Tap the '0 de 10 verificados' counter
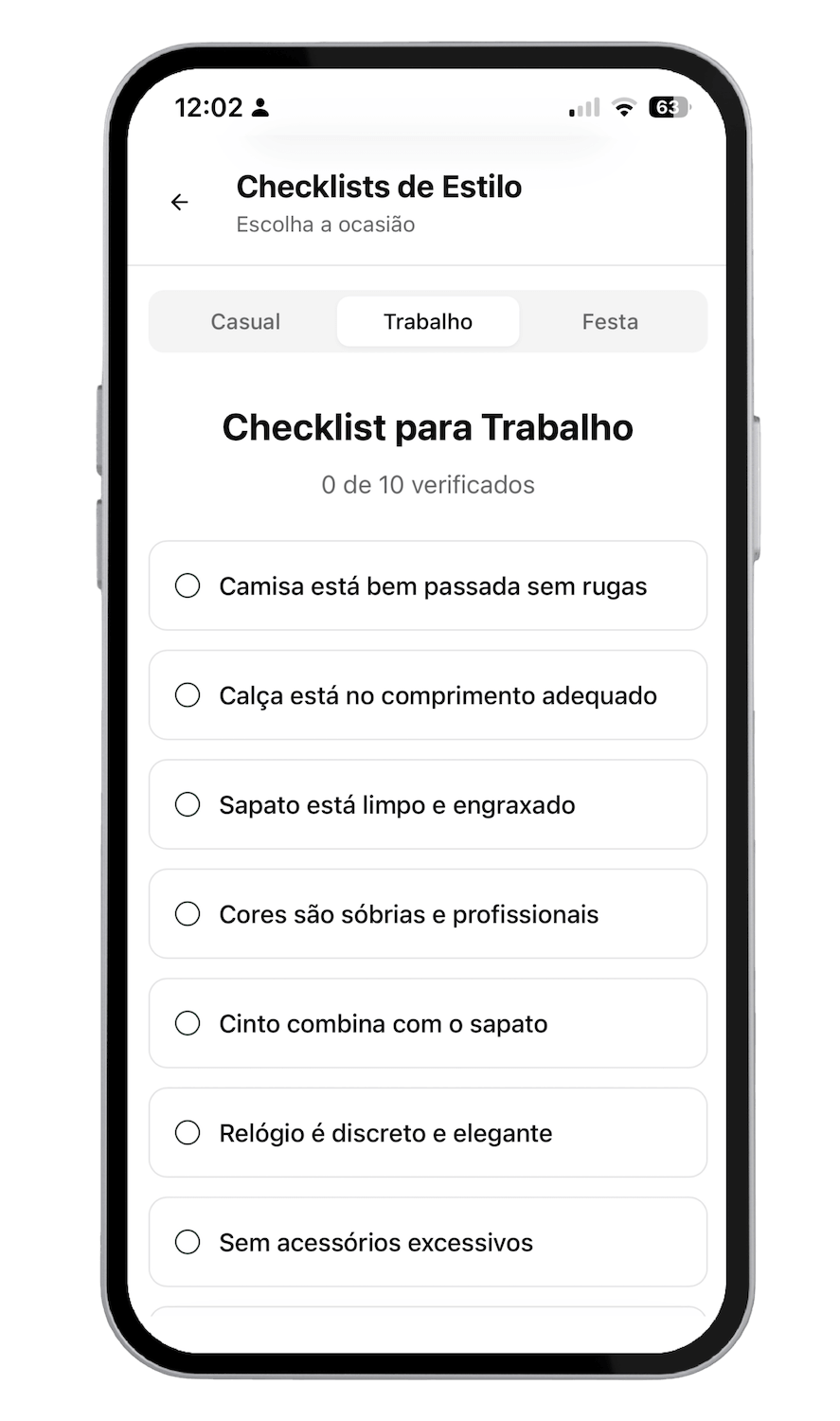Viewport: 840px width, 1421px height. point(428,484)
